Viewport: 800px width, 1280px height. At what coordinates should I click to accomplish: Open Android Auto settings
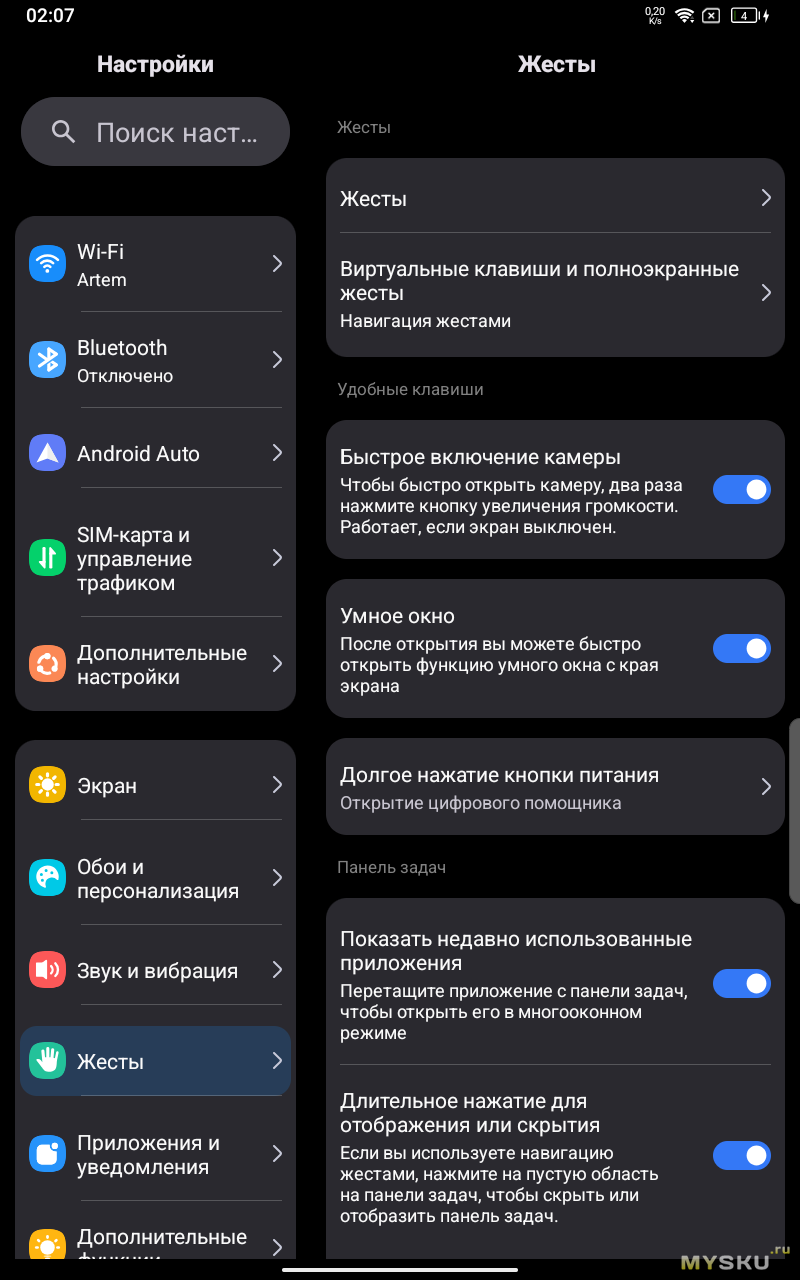click(x=155, y=454)
